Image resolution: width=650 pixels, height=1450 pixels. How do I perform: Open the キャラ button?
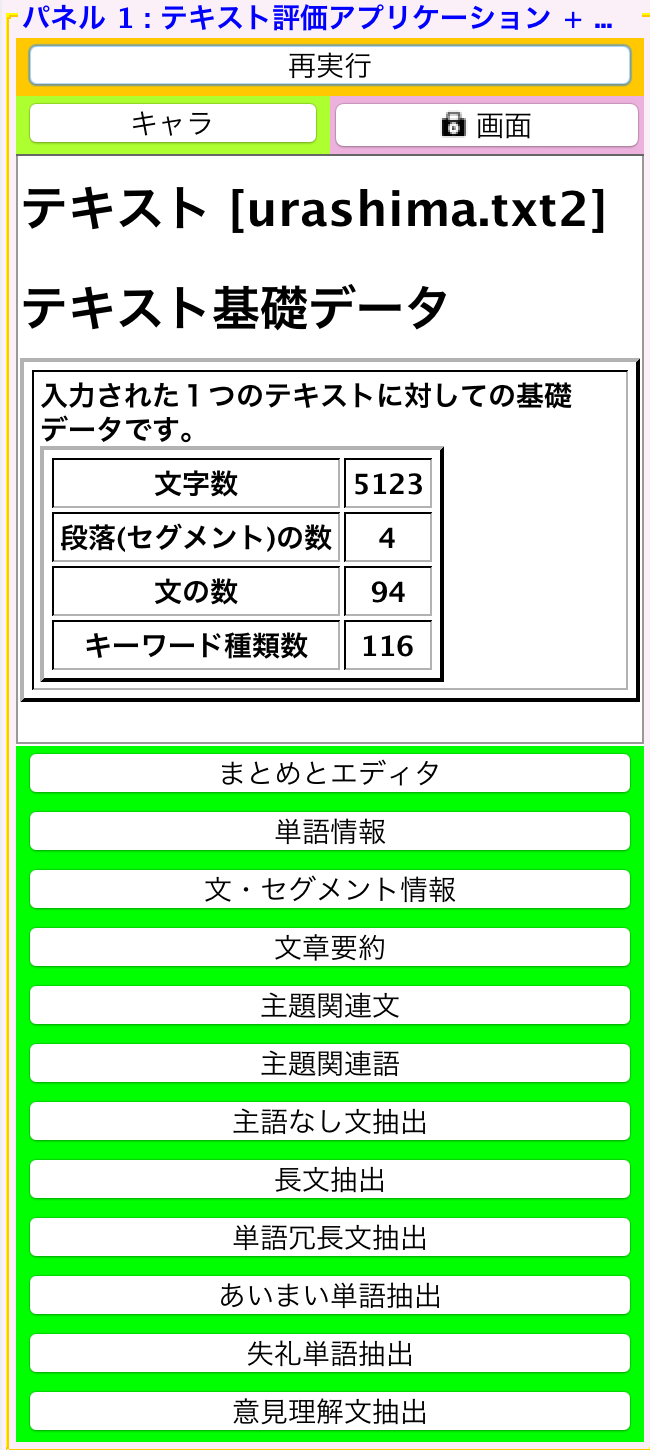(x=173, y=124)
